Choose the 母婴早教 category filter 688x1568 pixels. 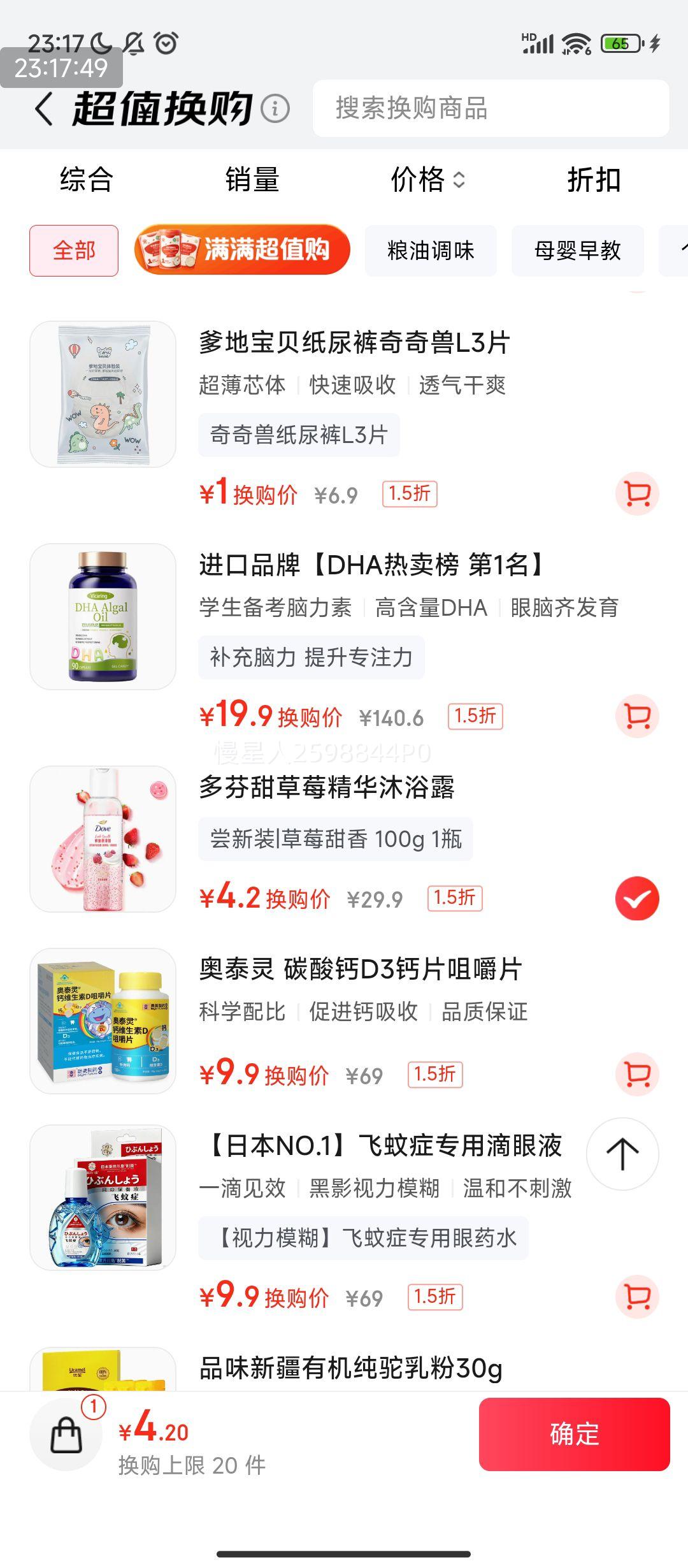[578, 251]
